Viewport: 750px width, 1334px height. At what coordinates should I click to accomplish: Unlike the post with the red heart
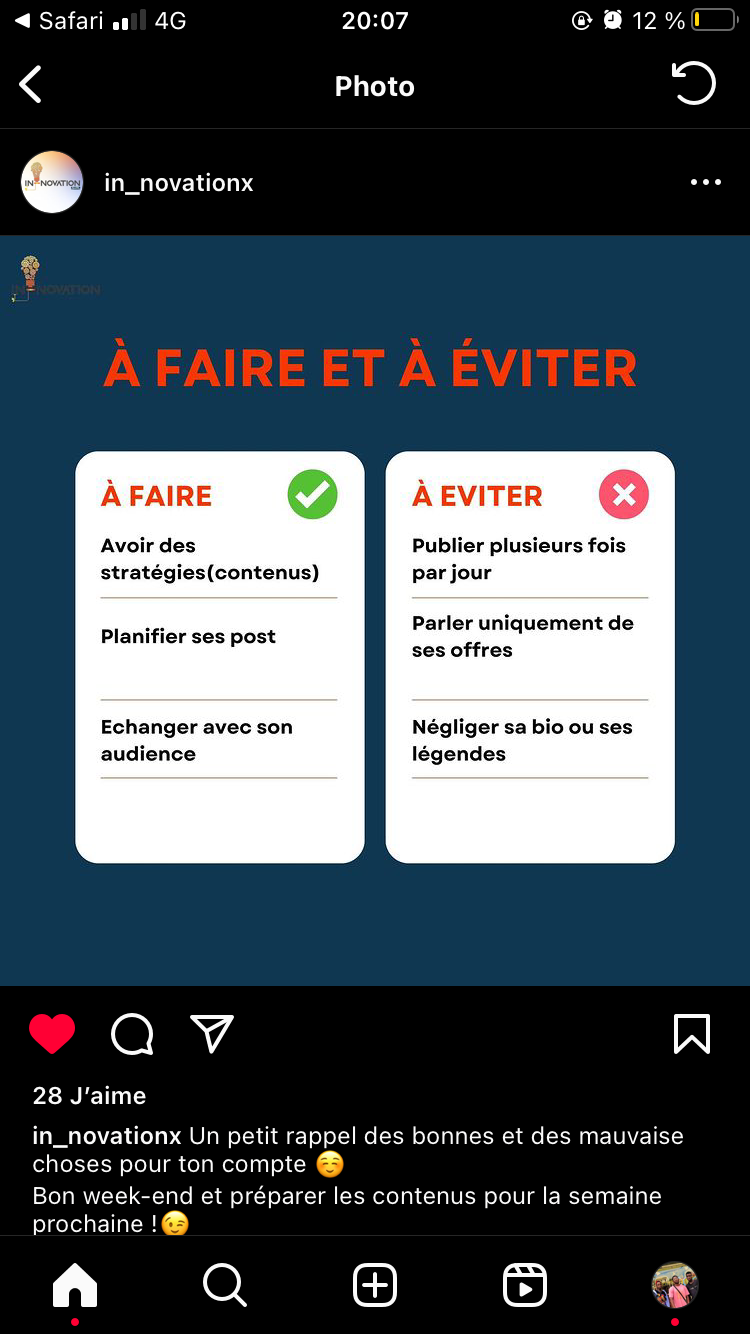pos(52,1034)
